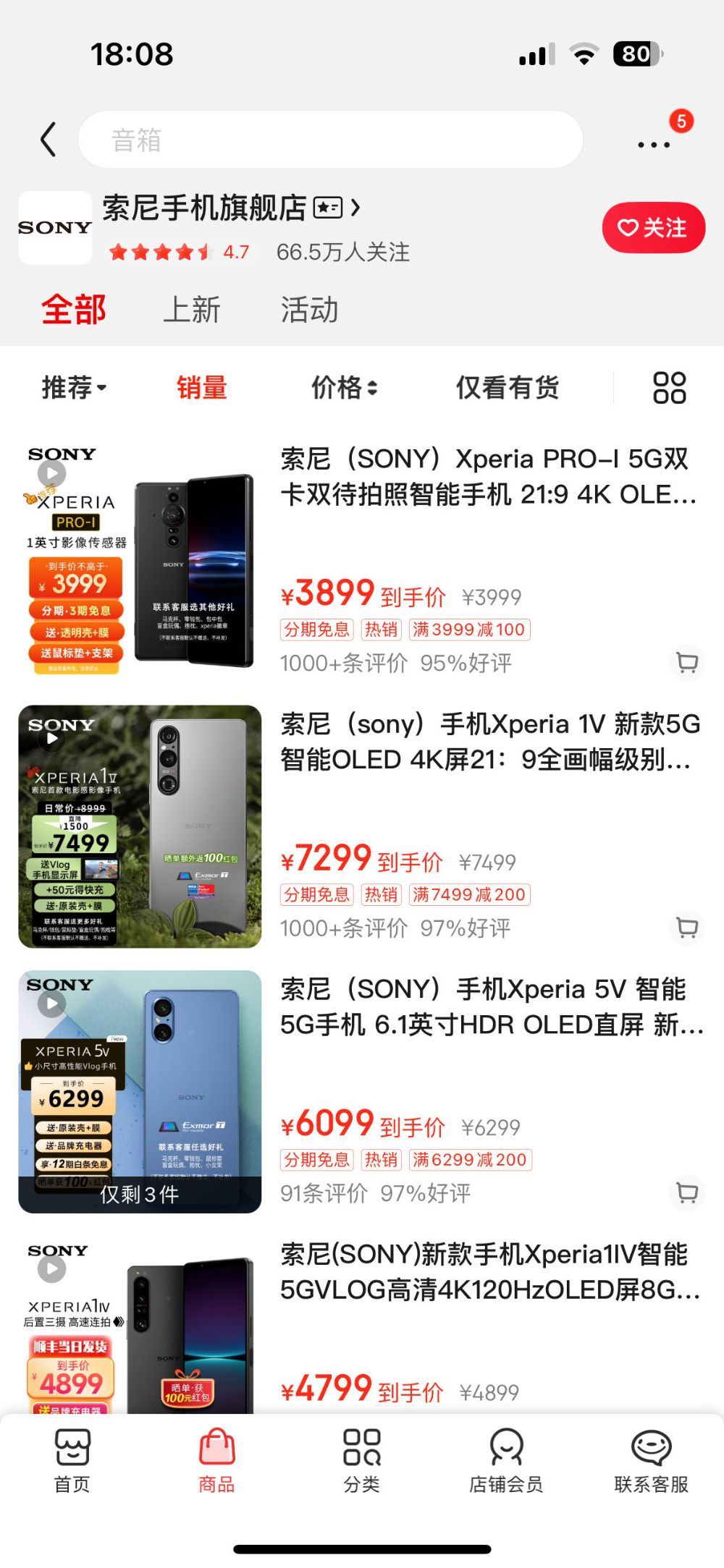724x1568 pixels.
Task: Select the 全部 tab
Action: pos(74,310)
